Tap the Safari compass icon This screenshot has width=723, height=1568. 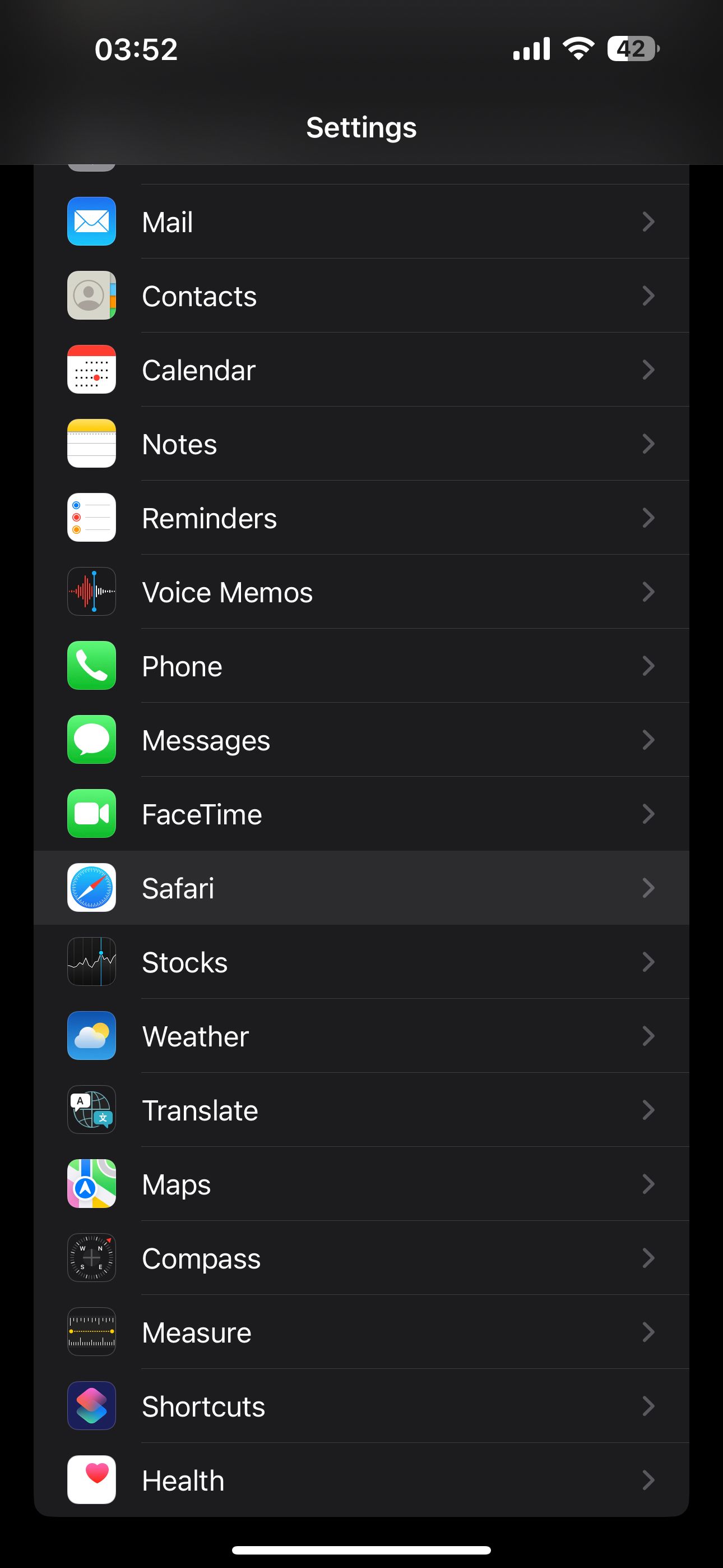point(91,888)
